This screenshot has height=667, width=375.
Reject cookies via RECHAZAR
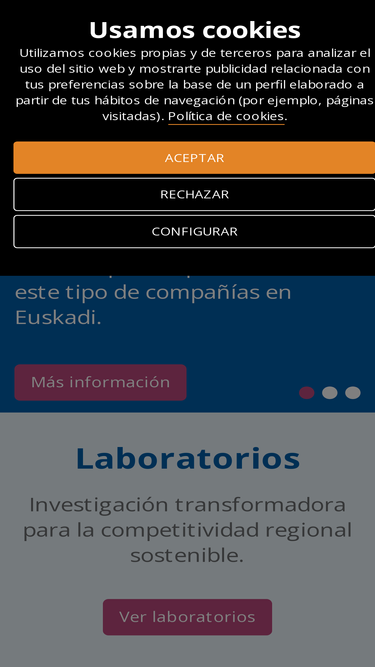(x=194, y=194)
